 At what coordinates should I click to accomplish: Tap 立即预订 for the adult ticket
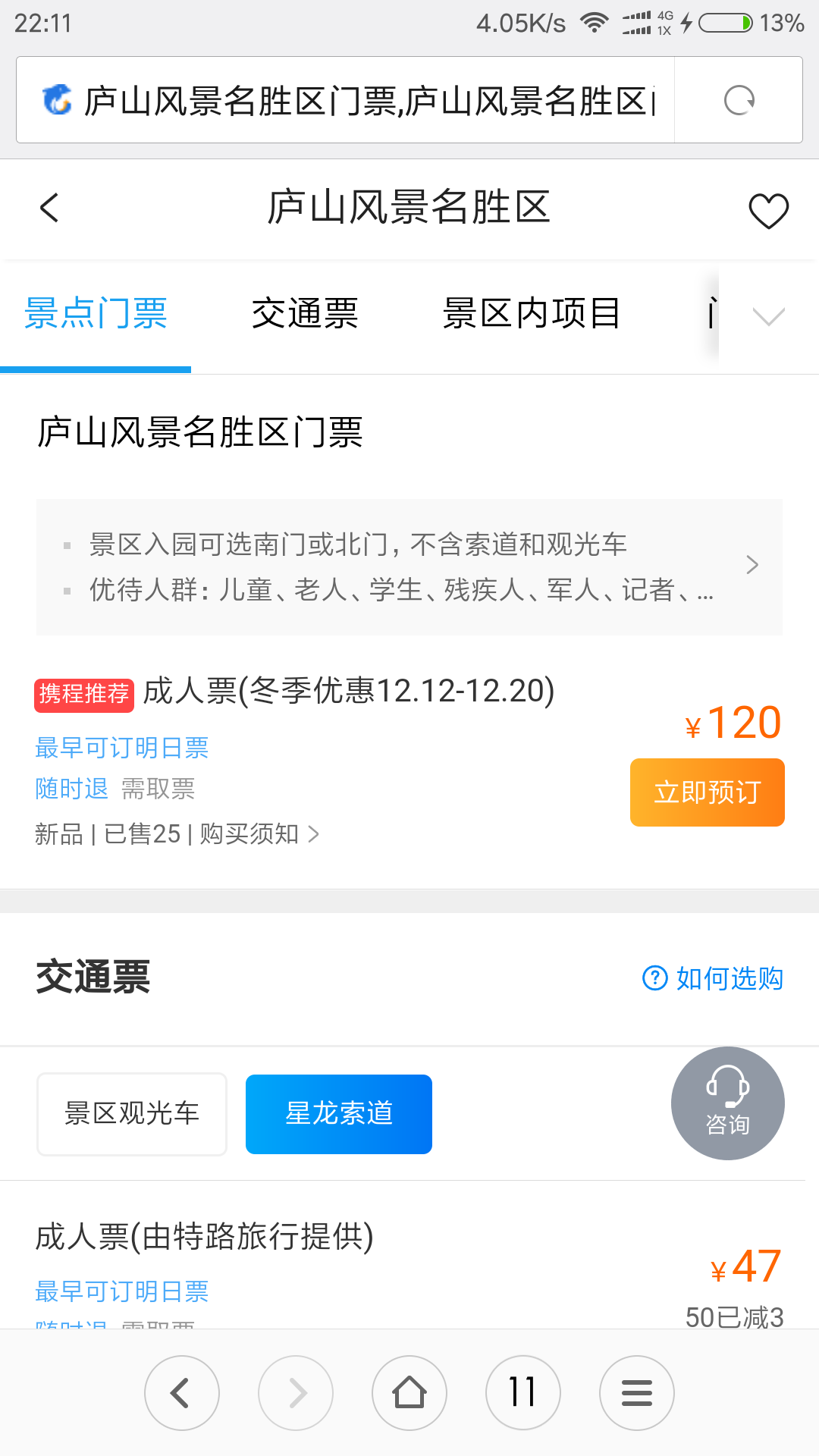click(x=707, y=792)
